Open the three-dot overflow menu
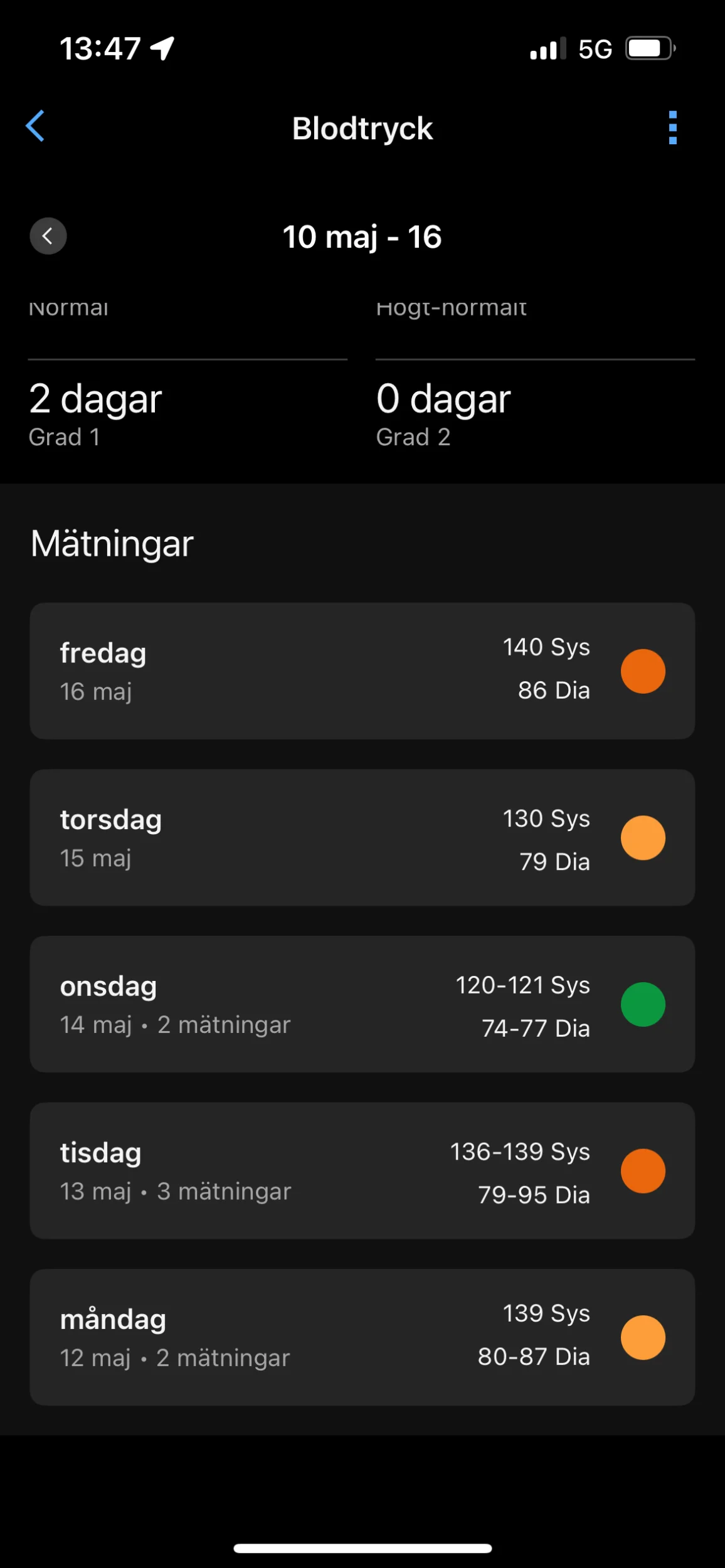 (x=672, y=128)
